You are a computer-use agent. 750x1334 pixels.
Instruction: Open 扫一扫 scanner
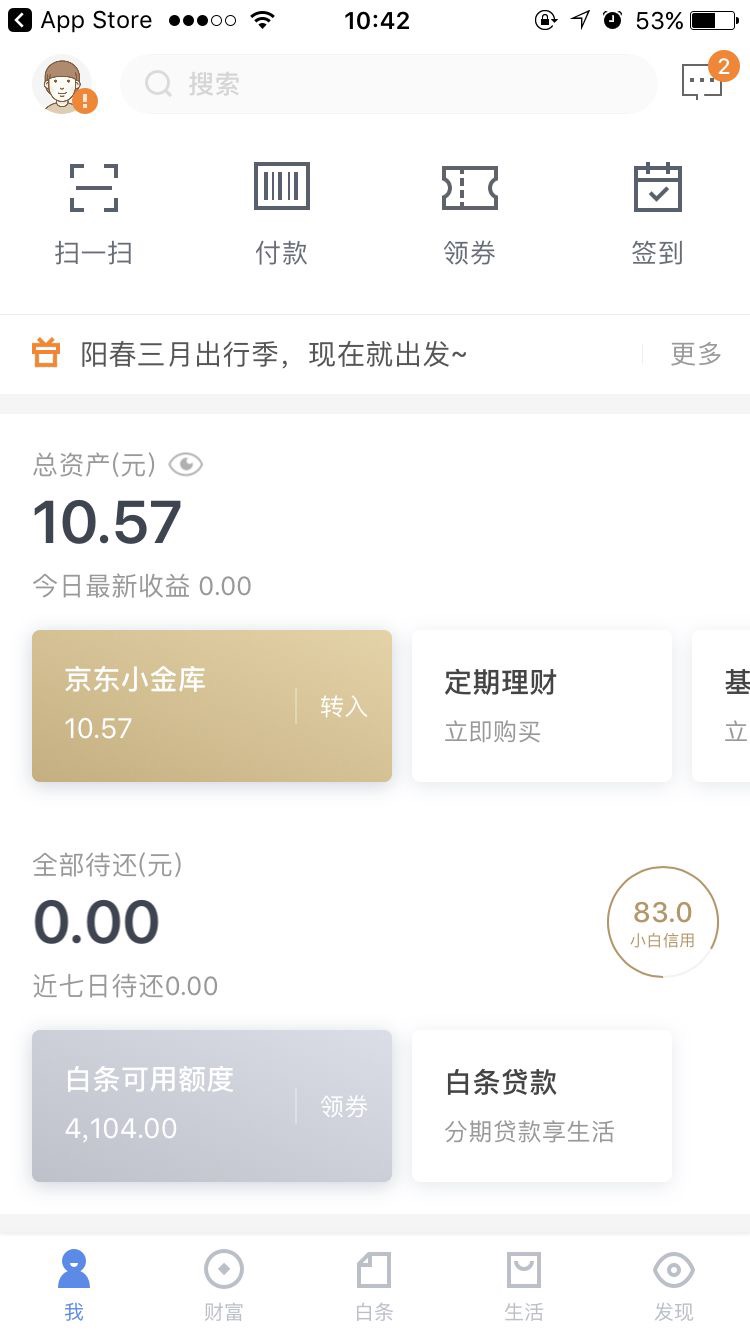(94, 214)
